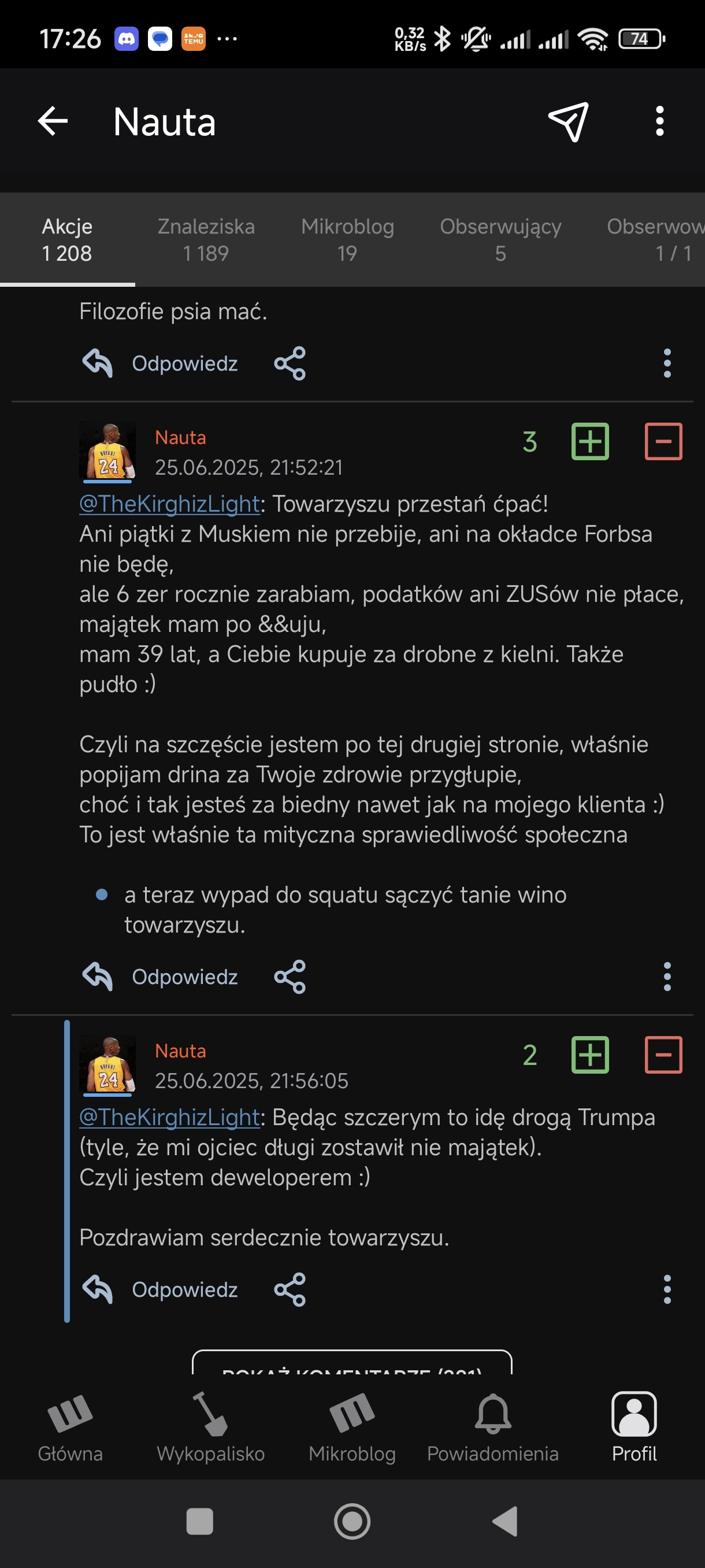Check Powiadomienia in the bottom navigation
The image size is (705, 1568).
493,1428
